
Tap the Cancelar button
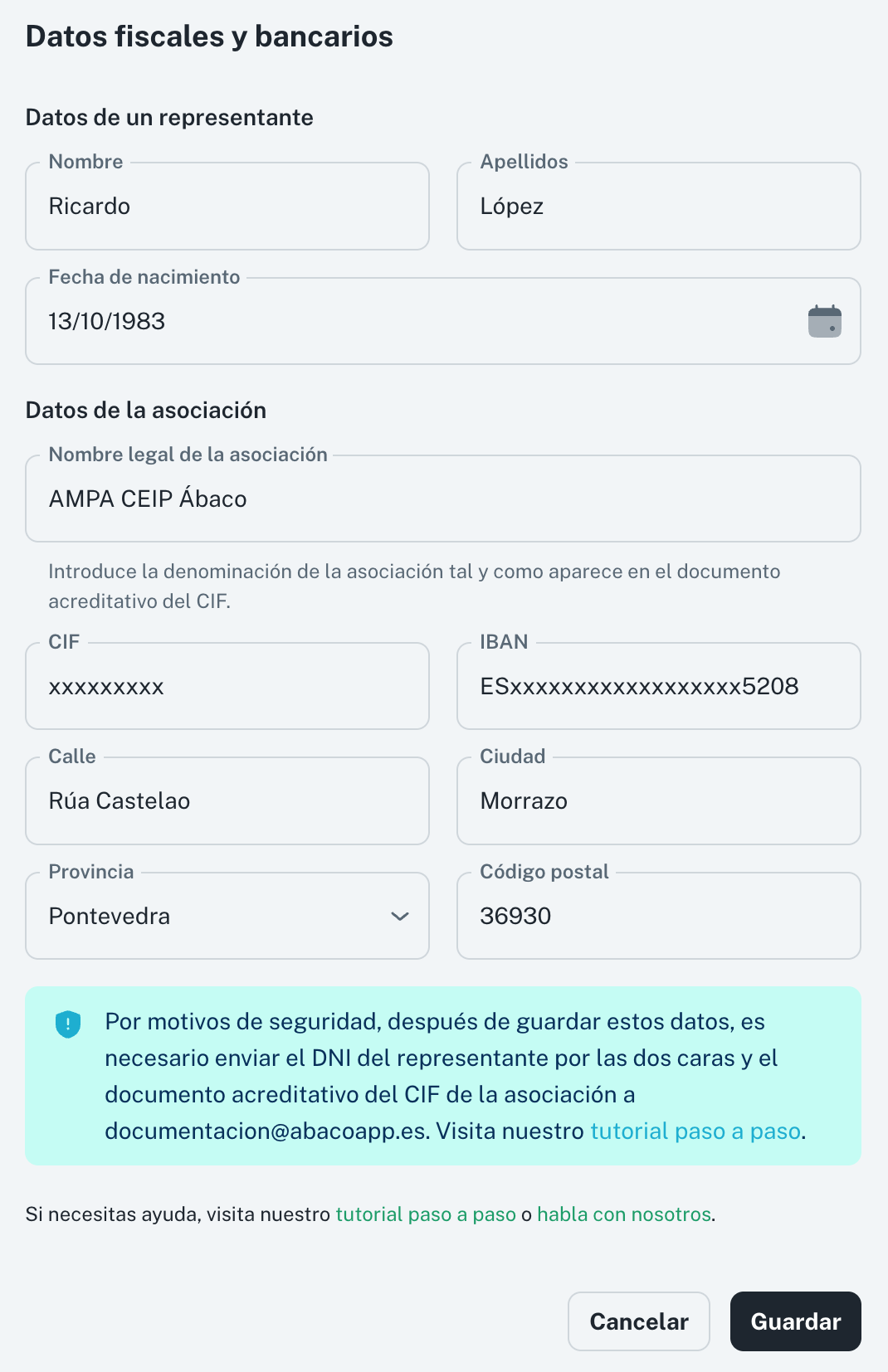pos(638,1321)
